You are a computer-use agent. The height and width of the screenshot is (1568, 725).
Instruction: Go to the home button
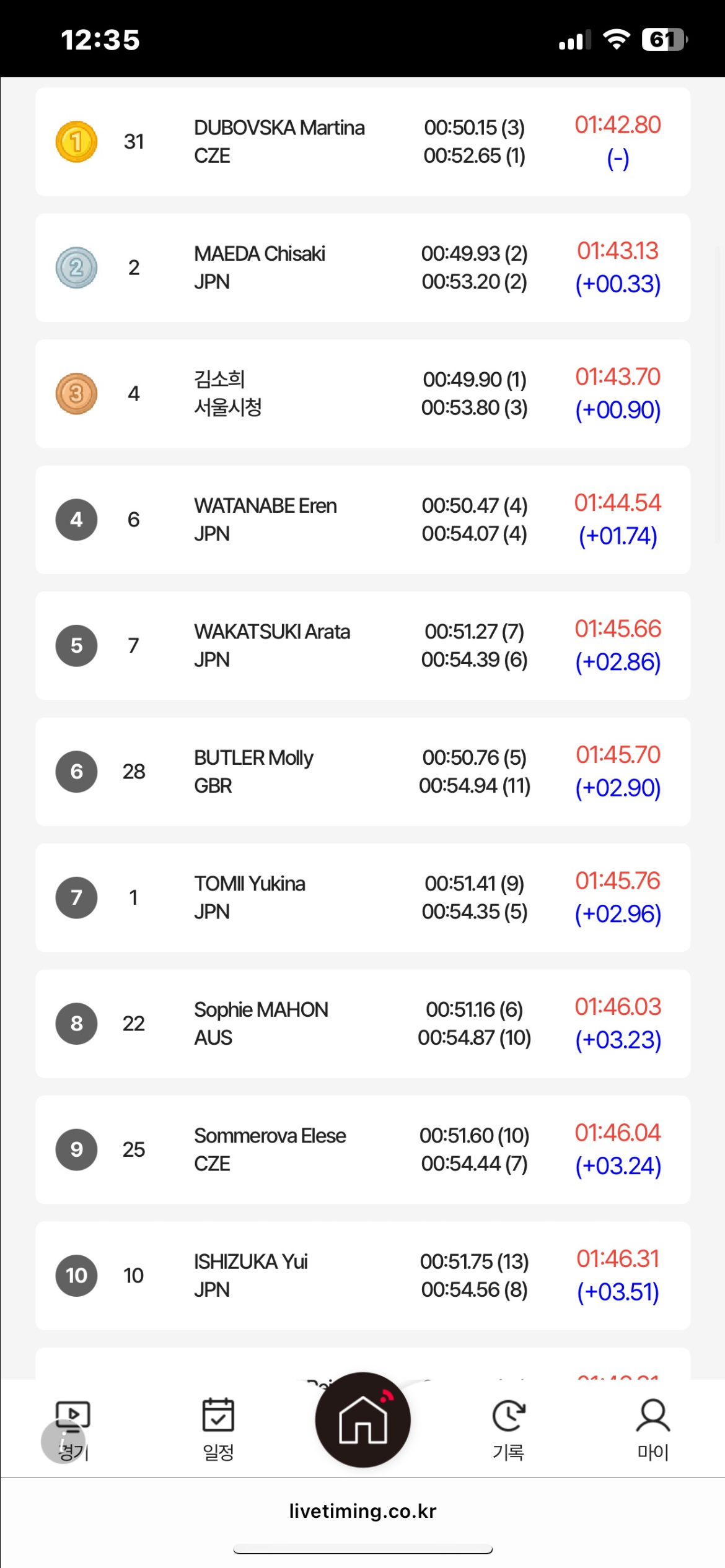coord(362,1419)
